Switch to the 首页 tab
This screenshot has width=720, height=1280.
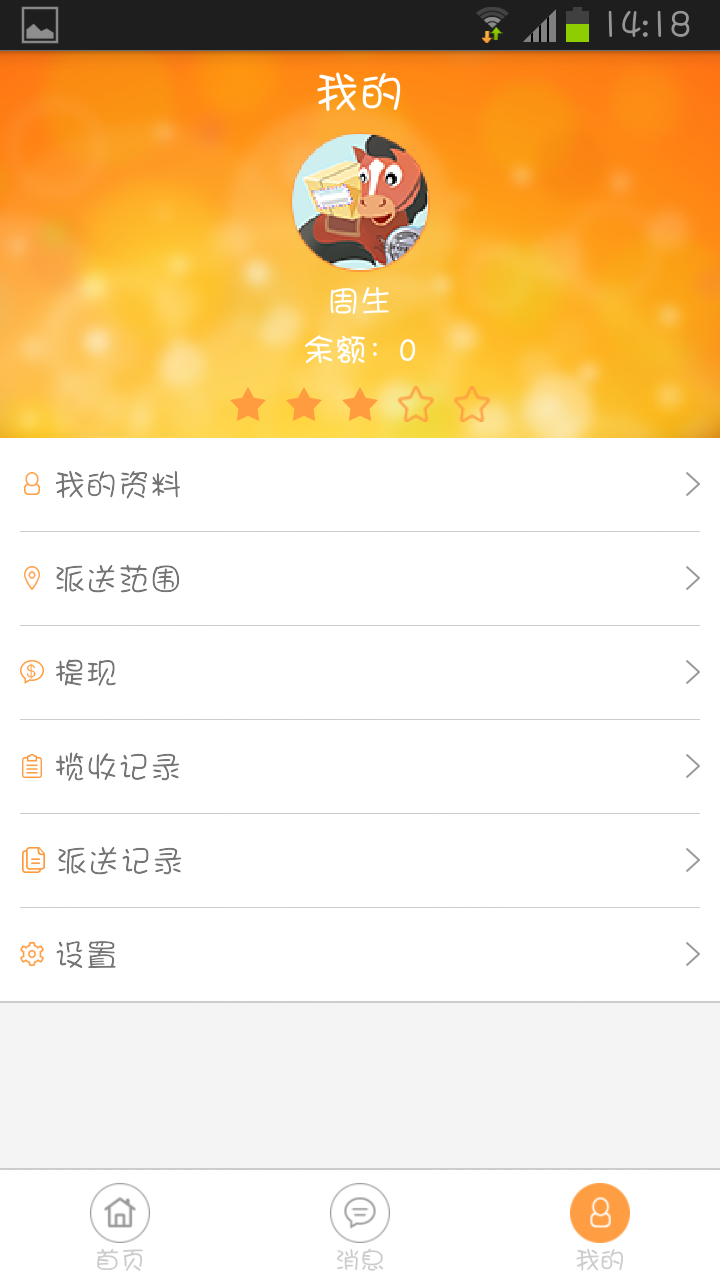[x=119, y=1225]
